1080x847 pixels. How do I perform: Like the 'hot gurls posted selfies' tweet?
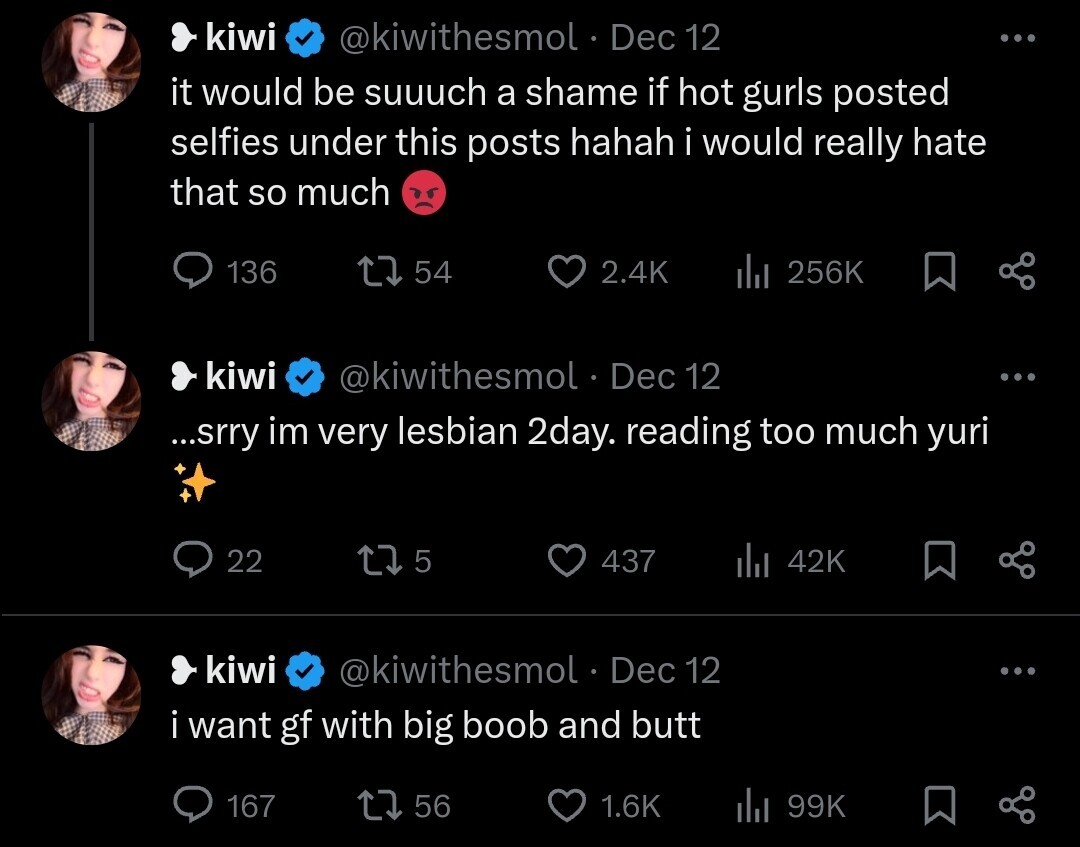(x=569, y=272)
